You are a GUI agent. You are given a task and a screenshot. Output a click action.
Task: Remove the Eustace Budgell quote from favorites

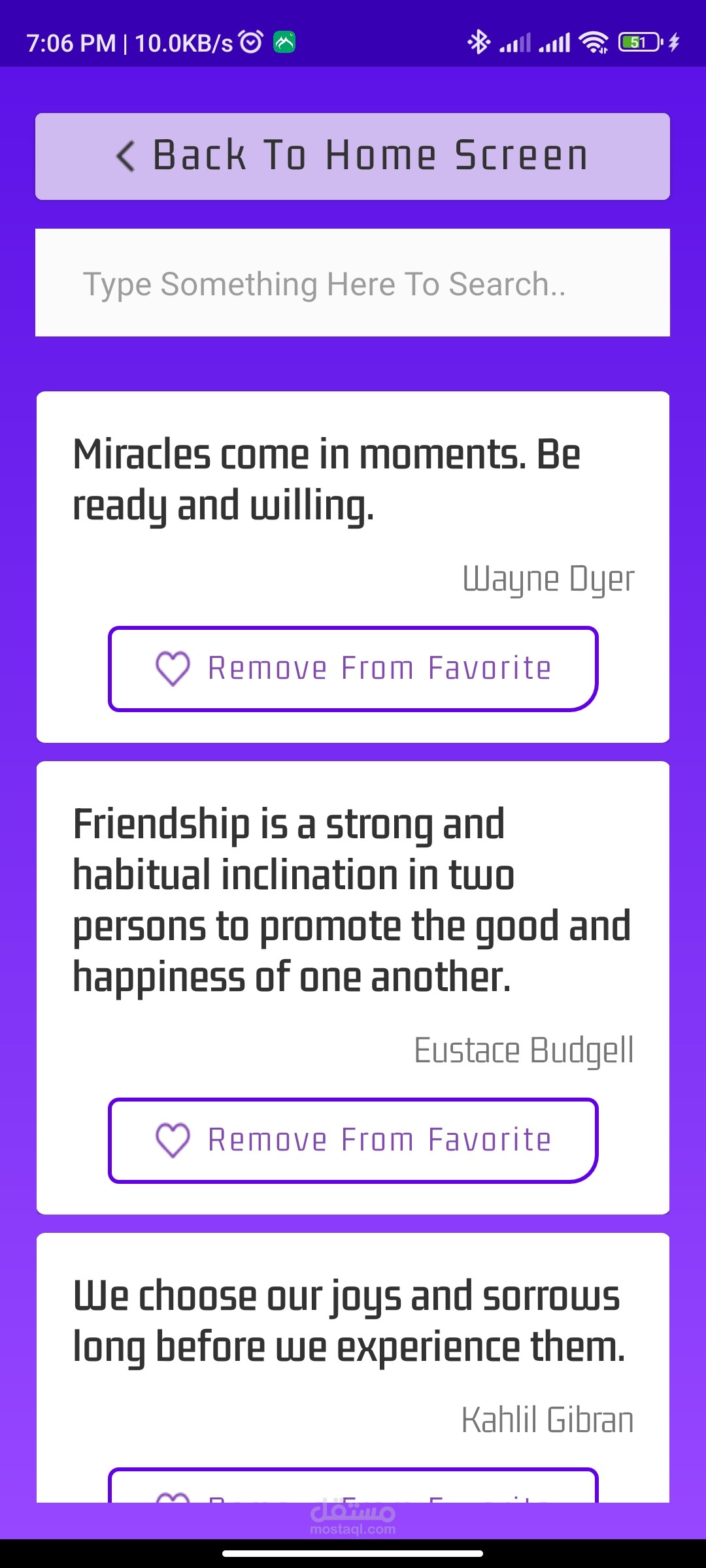tap(352, 1140)
